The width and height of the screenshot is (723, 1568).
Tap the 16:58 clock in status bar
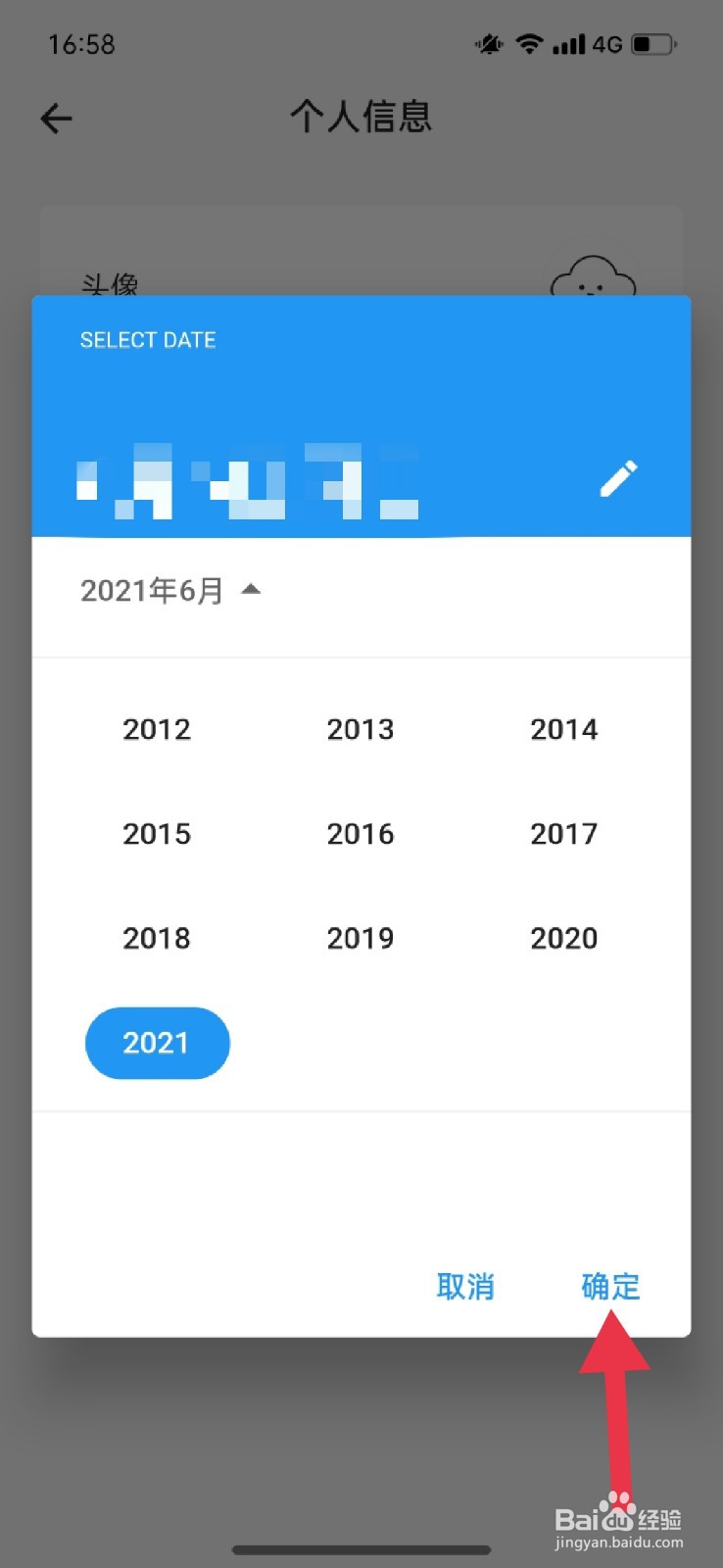coord(82,43)
